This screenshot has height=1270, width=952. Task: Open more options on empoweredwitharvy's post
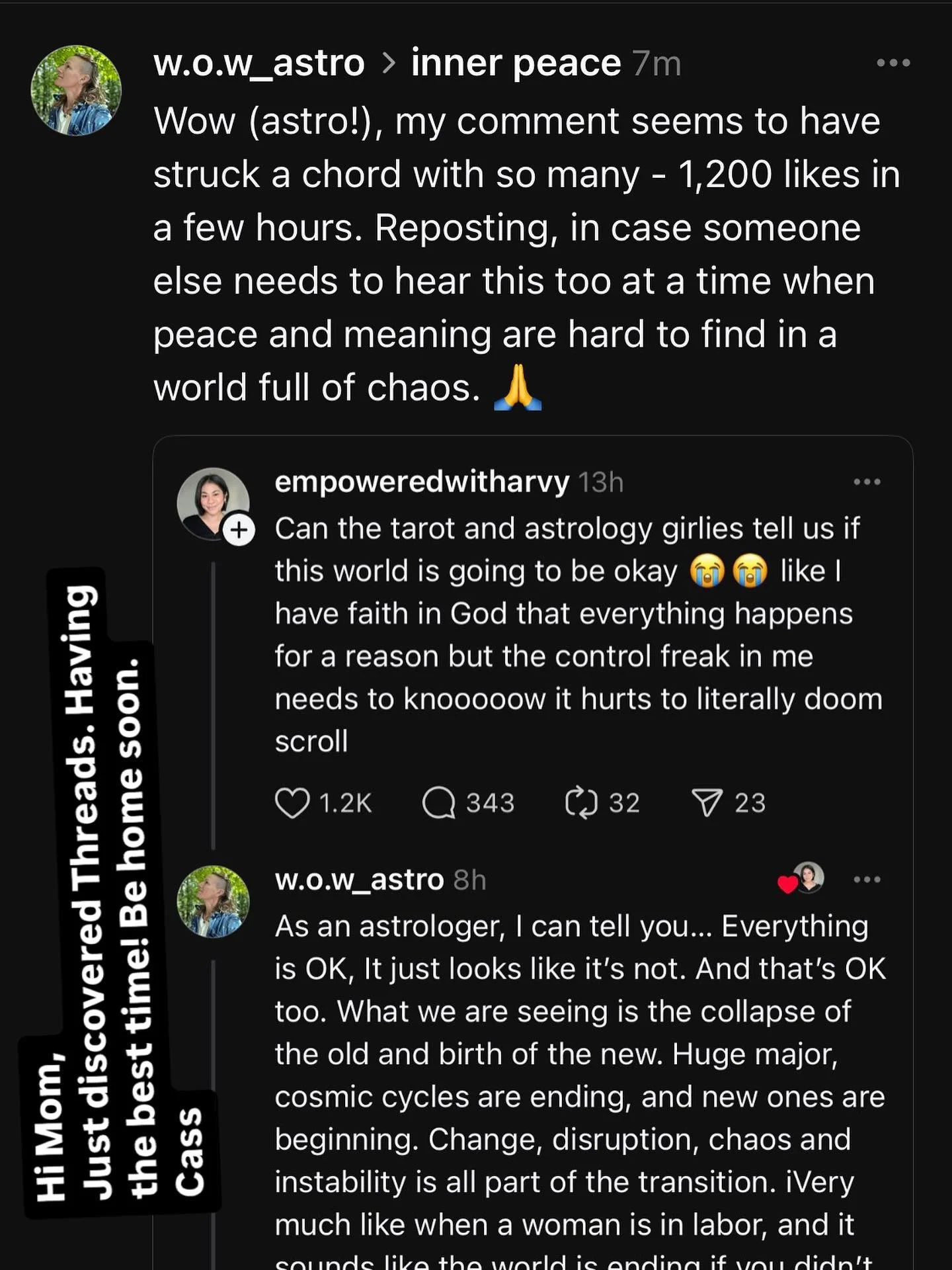pos(867,482)
